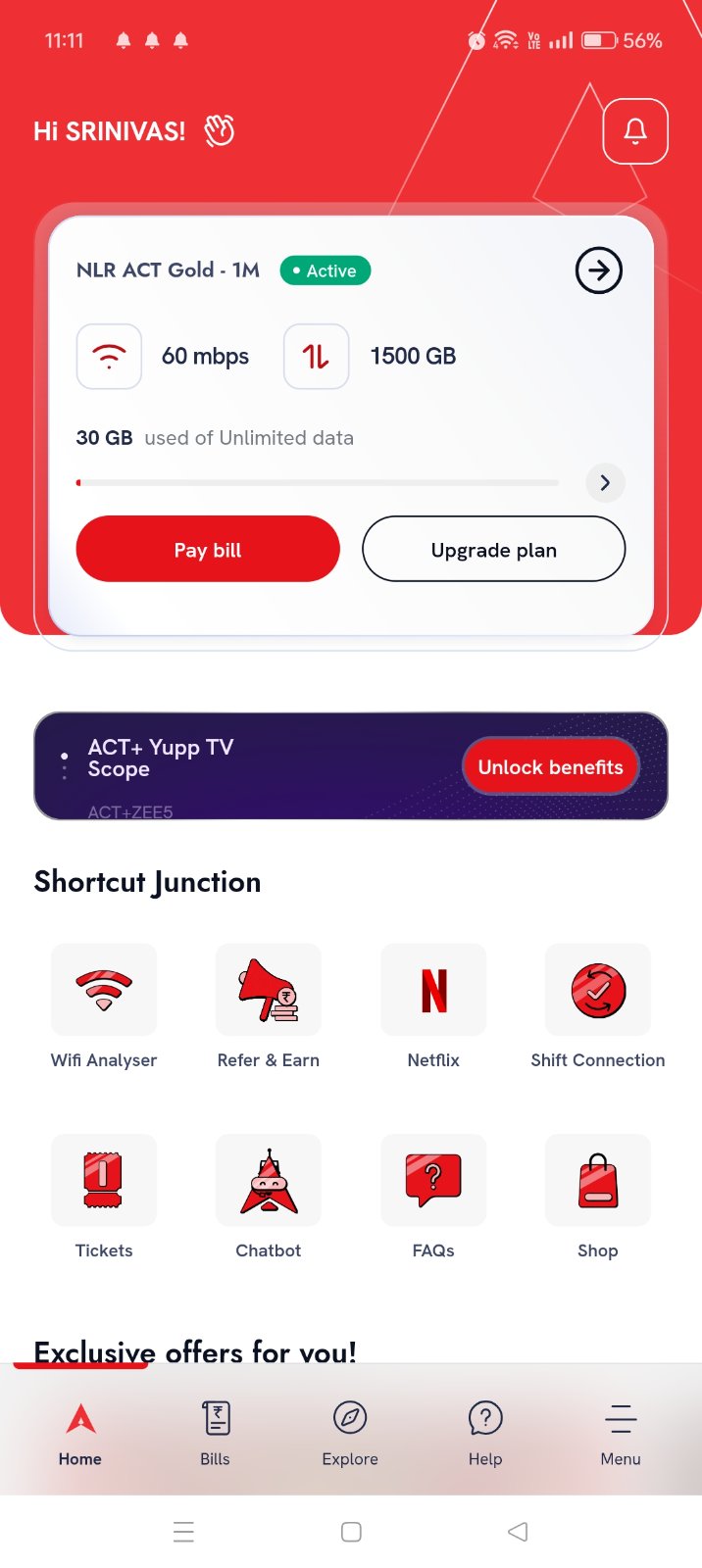702x1568 pixels.
Task: Switch to the Explore tab
Action: pyautogui.click(x=350, y=1432)
